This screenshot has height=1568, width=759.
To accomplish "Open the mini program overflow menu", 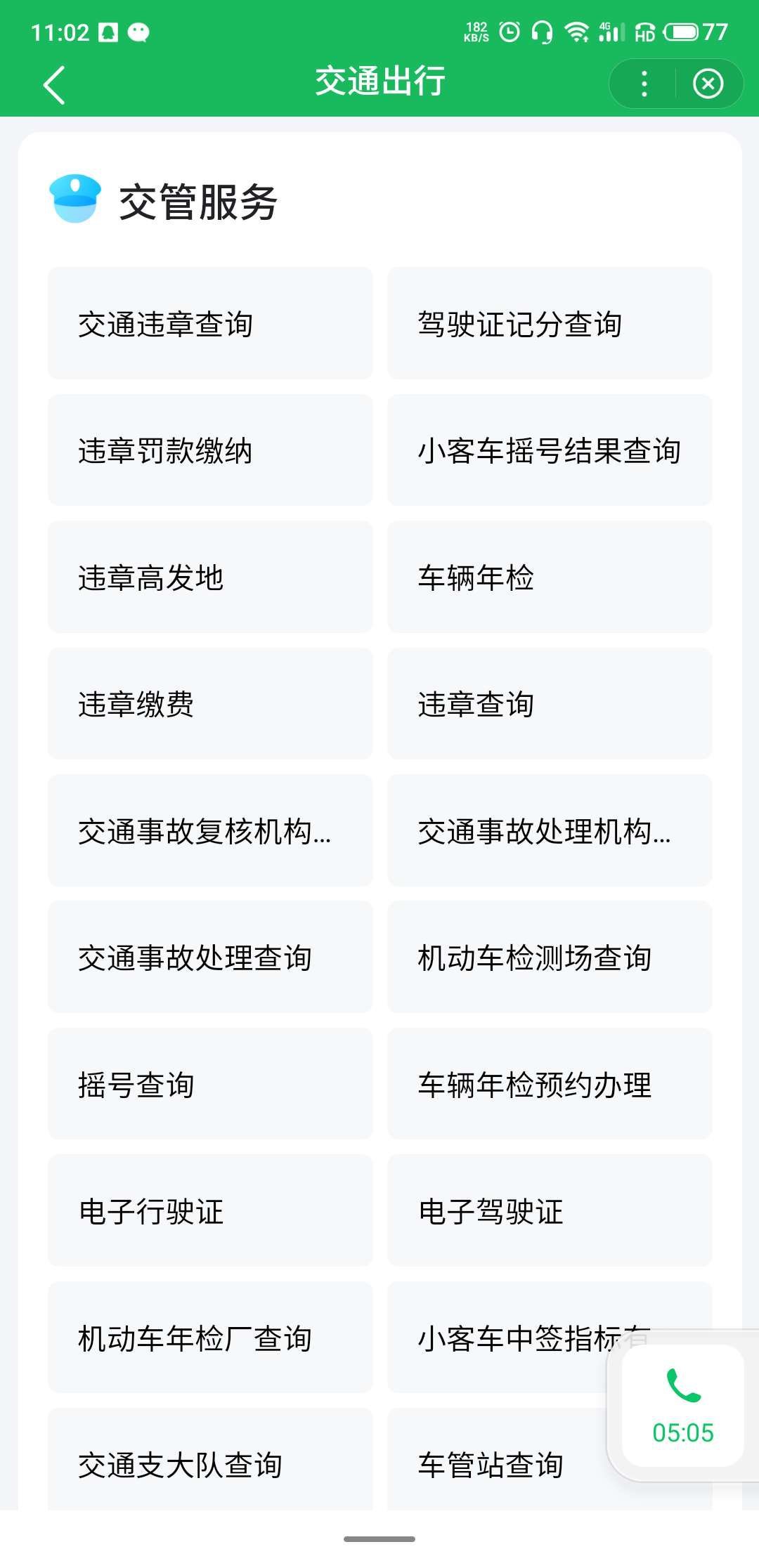I will 644,84.
